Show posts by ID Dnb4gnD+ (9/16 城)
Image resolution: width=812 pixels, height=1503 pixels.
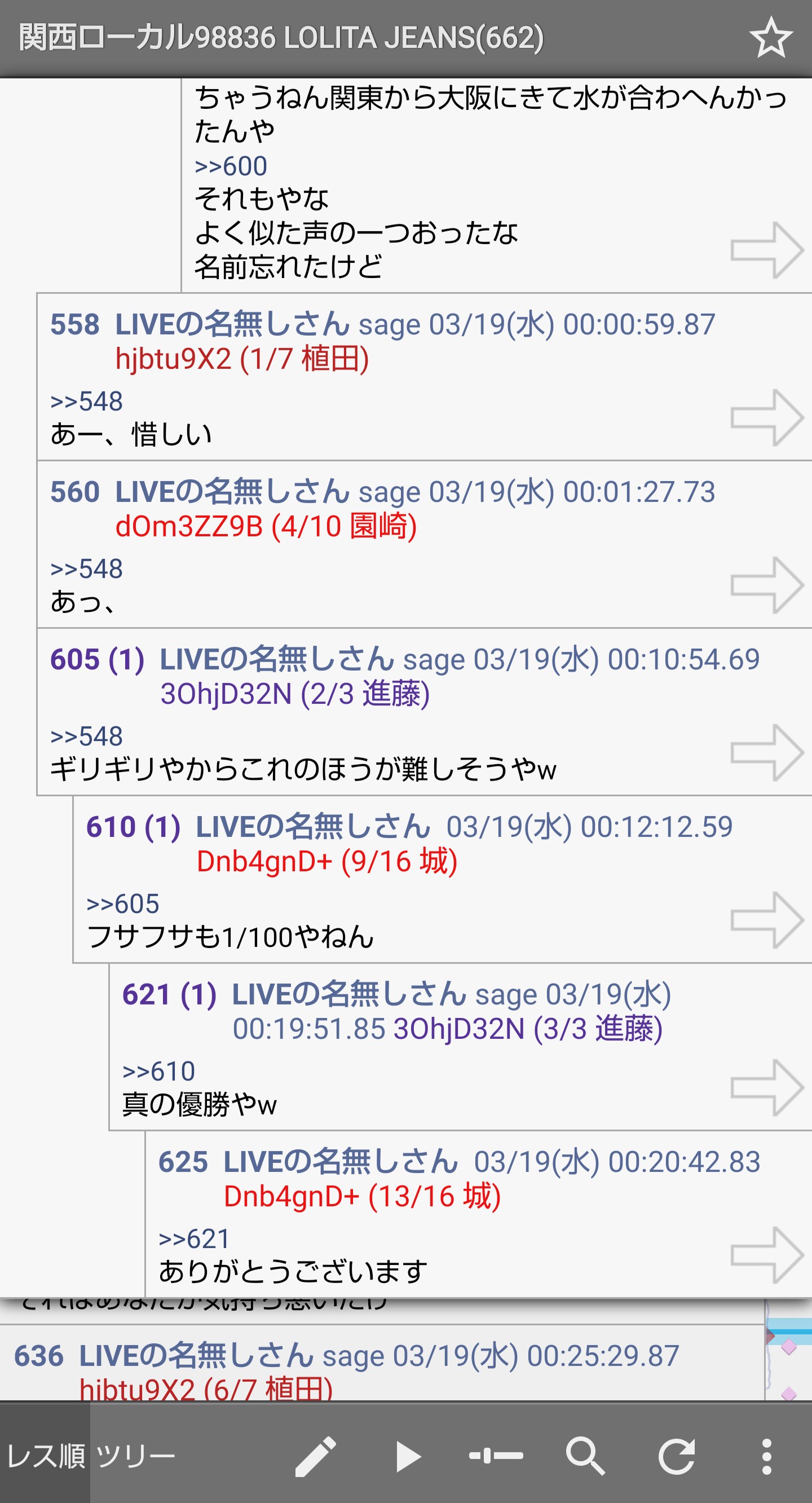coord(326,861)
